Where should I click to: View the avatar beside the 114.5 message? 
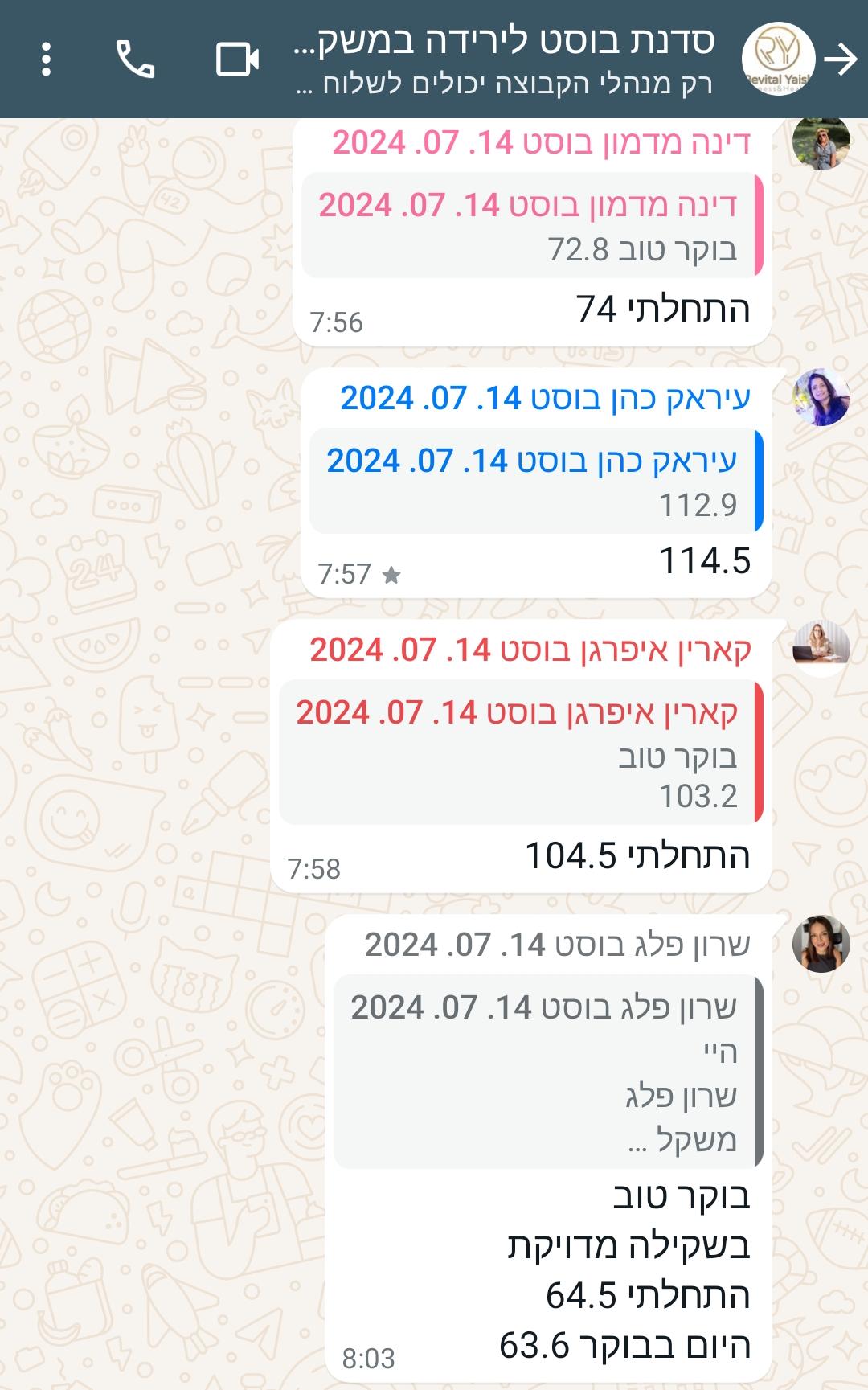(x=821, y=397)
